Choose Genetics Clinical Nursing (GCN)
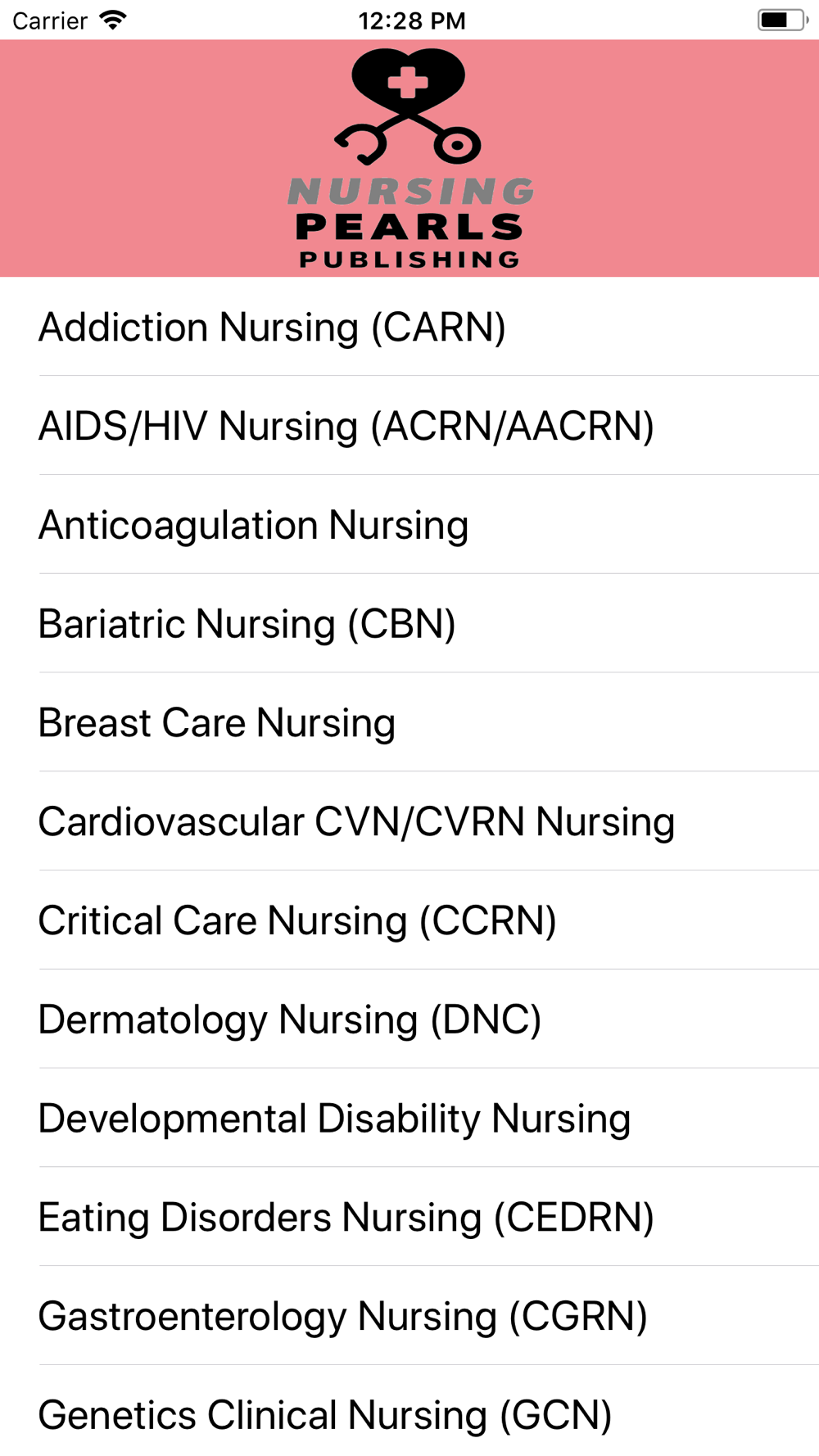This screenshot has height=1456, width=819. (409, 1411)
